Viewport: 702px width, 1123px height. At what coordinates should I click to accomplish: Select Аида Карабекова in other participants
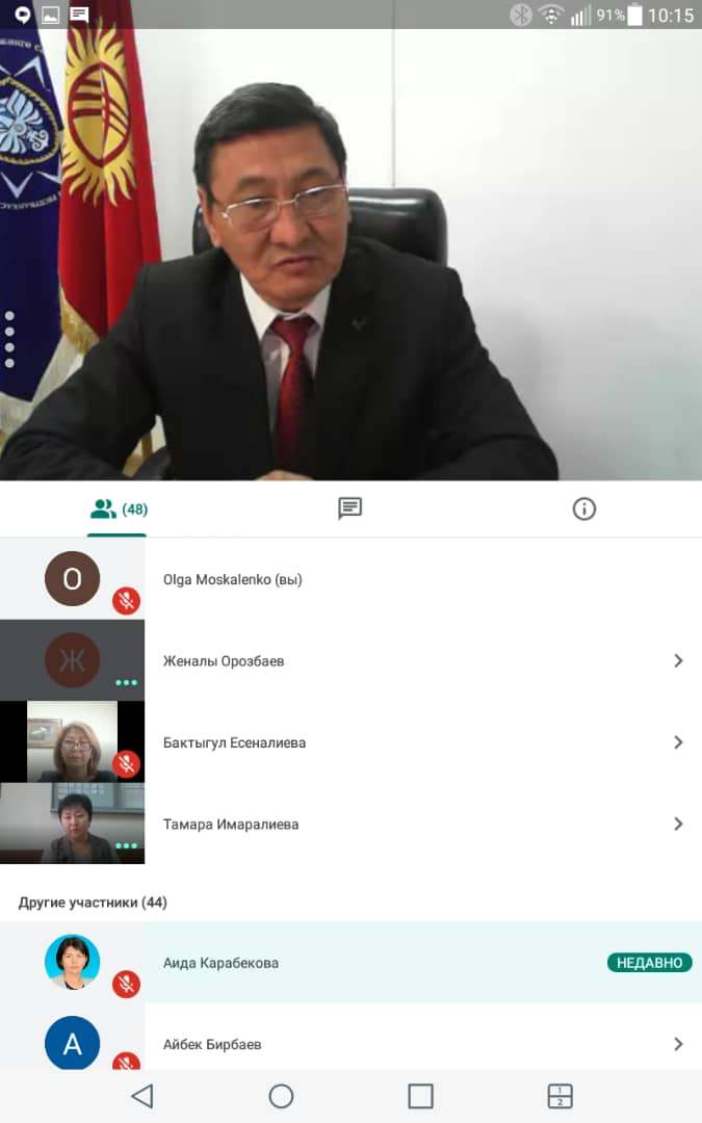coord(380,963)
